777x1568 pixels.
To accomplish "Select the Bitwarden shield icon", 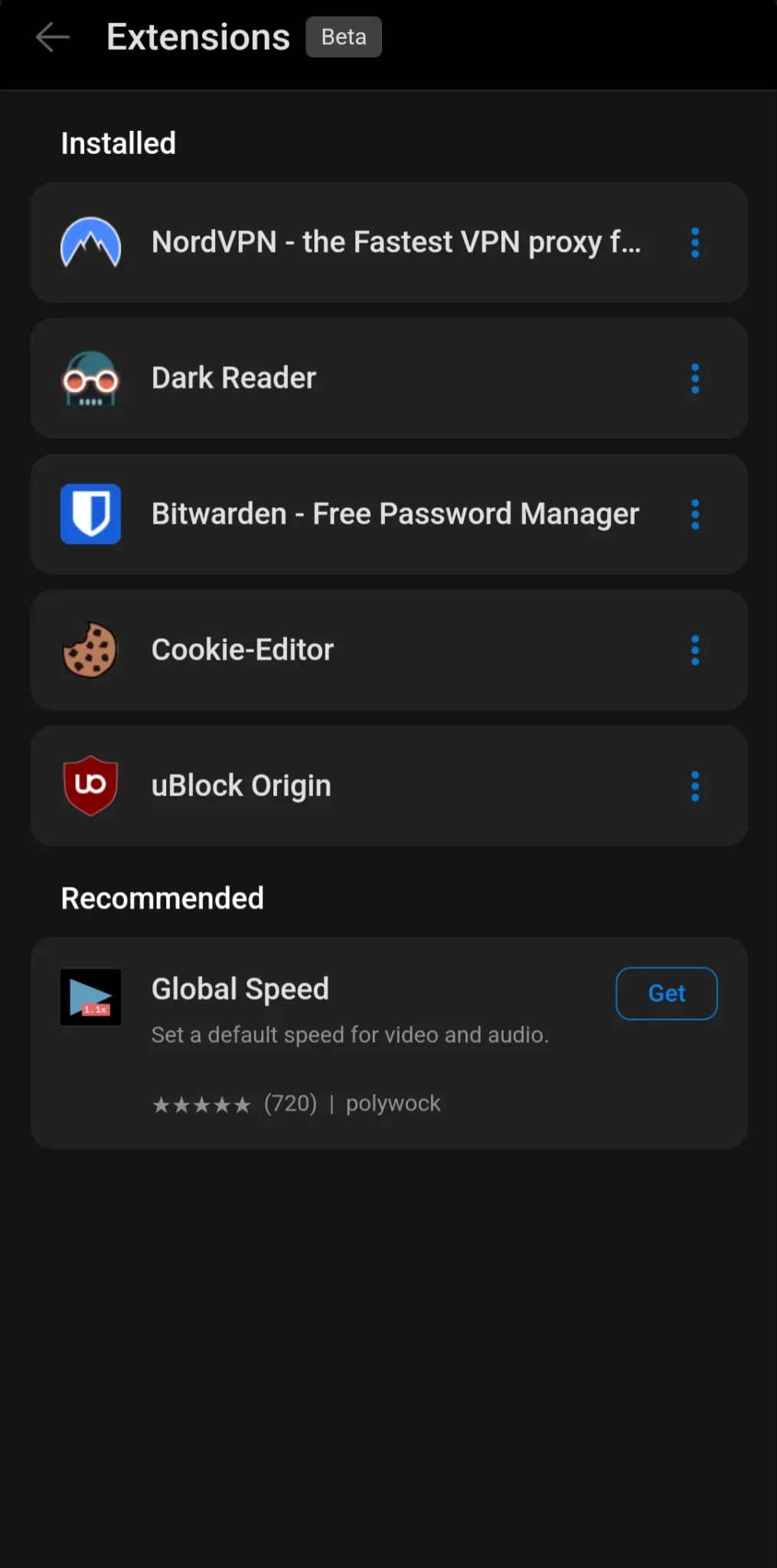I will pos(90,514).
